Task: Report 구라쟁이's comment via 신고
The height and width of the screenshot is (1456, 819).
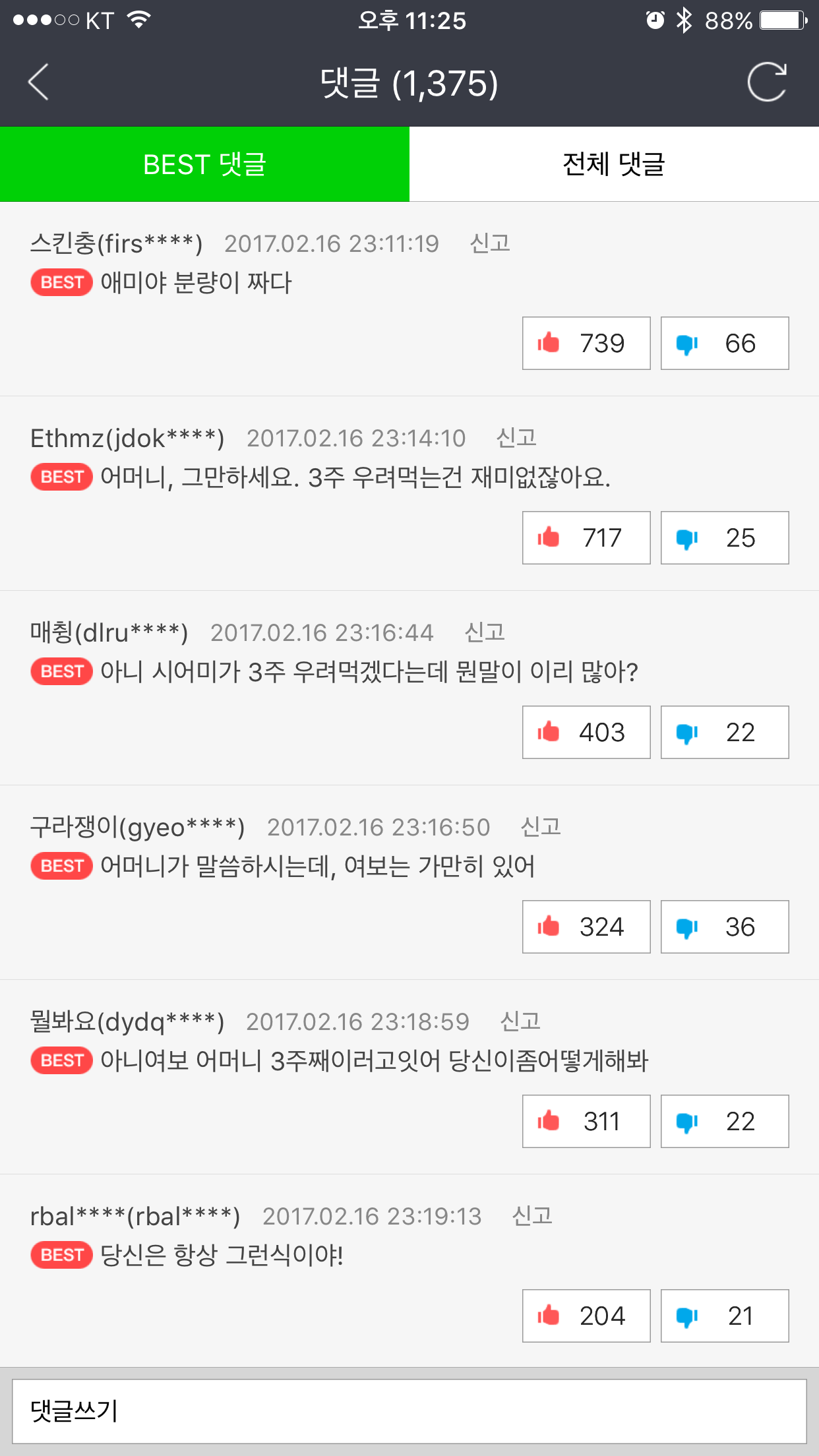Action: (x=541, y=827)
